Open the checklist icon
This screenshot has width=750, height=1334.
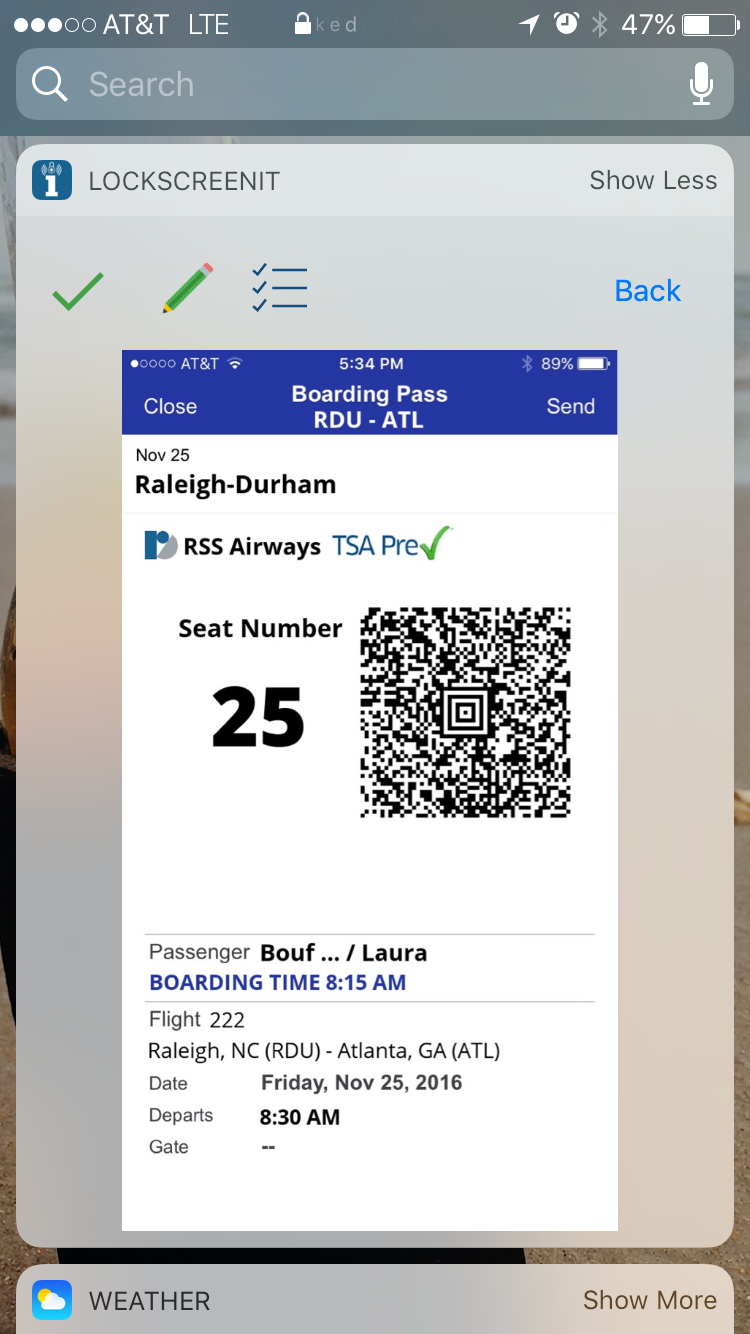[x=279, y=289]
